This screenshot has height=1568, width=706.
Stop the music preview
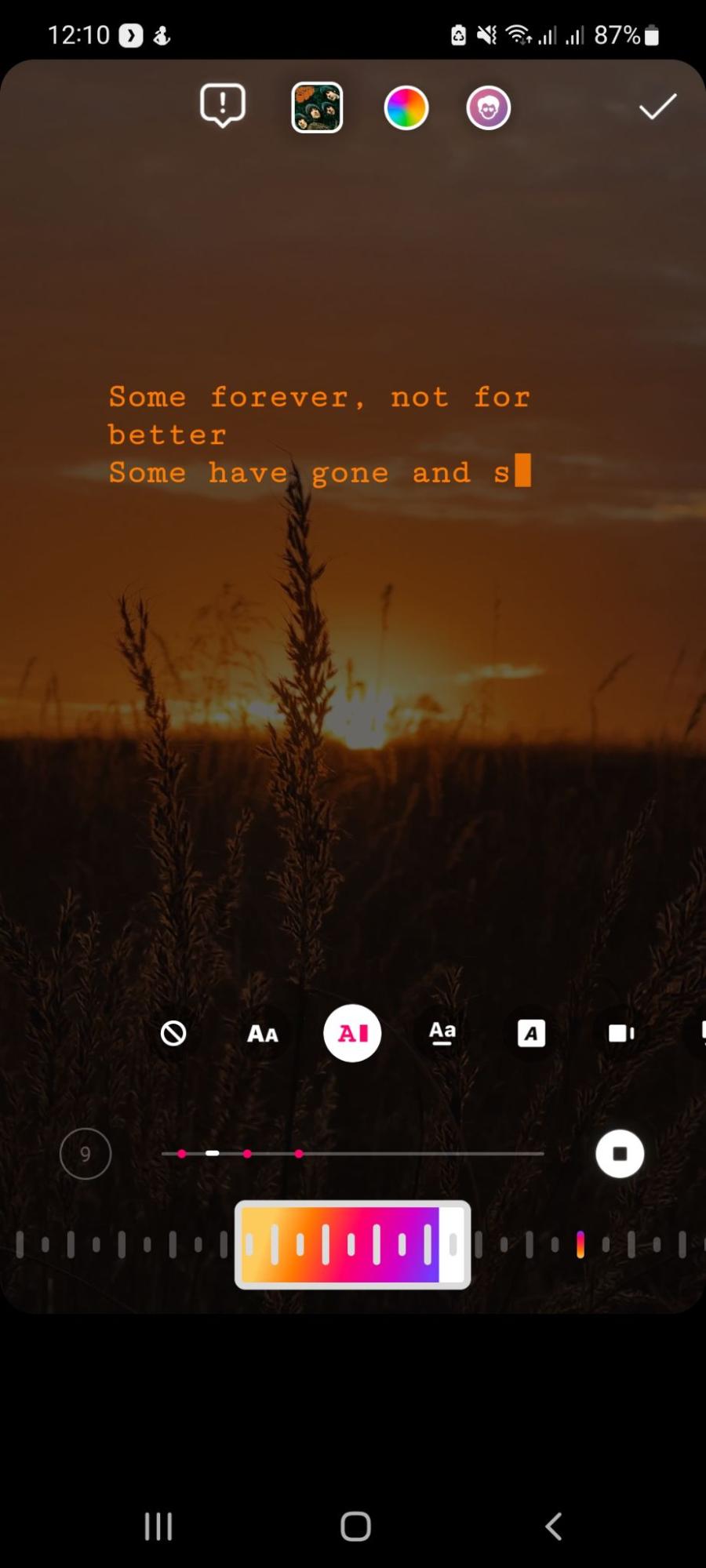(x=619, y=1153)
